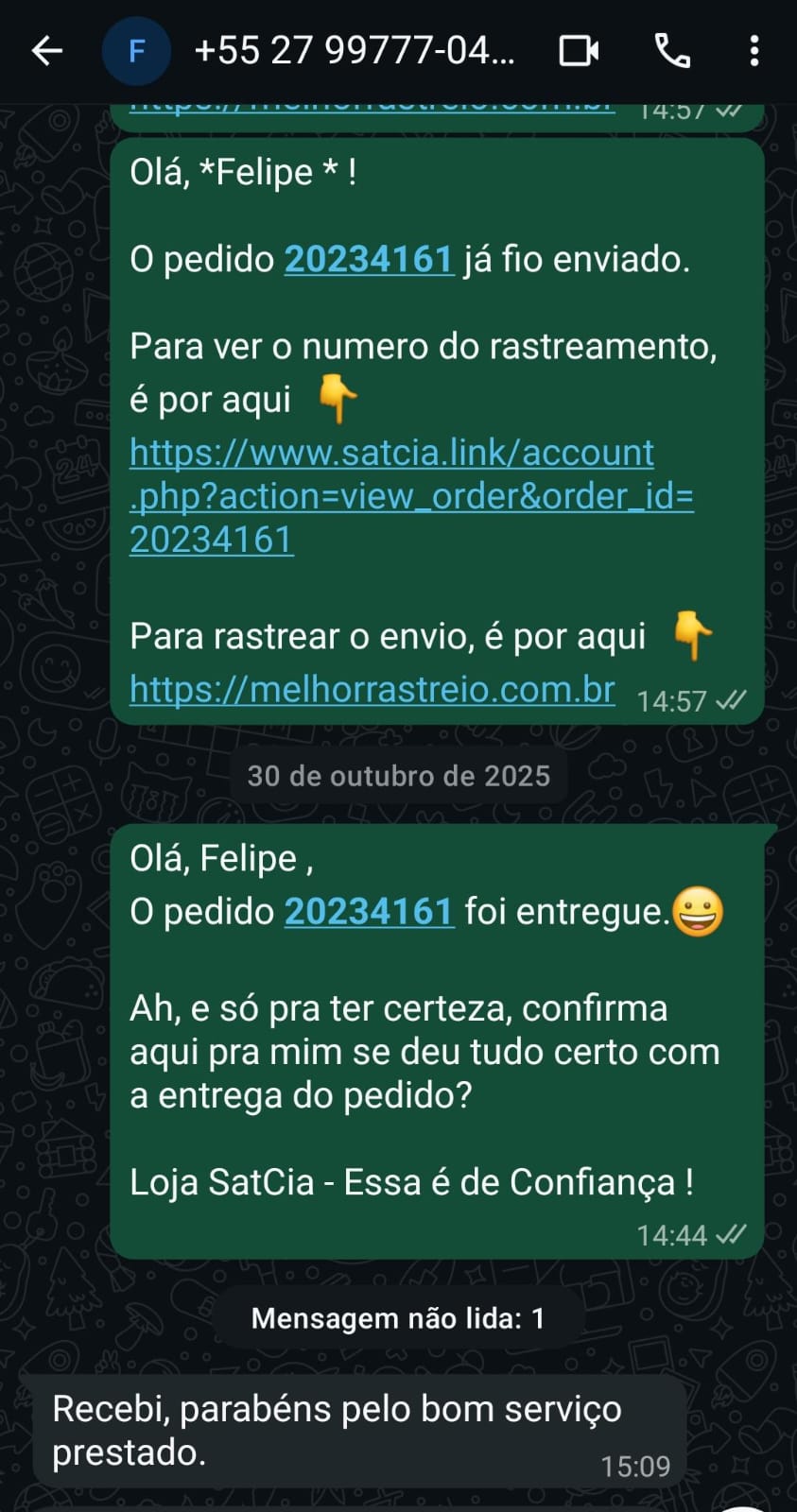797x1512 pixels.
Task: Tap order number 20234161 in shipped message
Action: click(x=369, y=259)
